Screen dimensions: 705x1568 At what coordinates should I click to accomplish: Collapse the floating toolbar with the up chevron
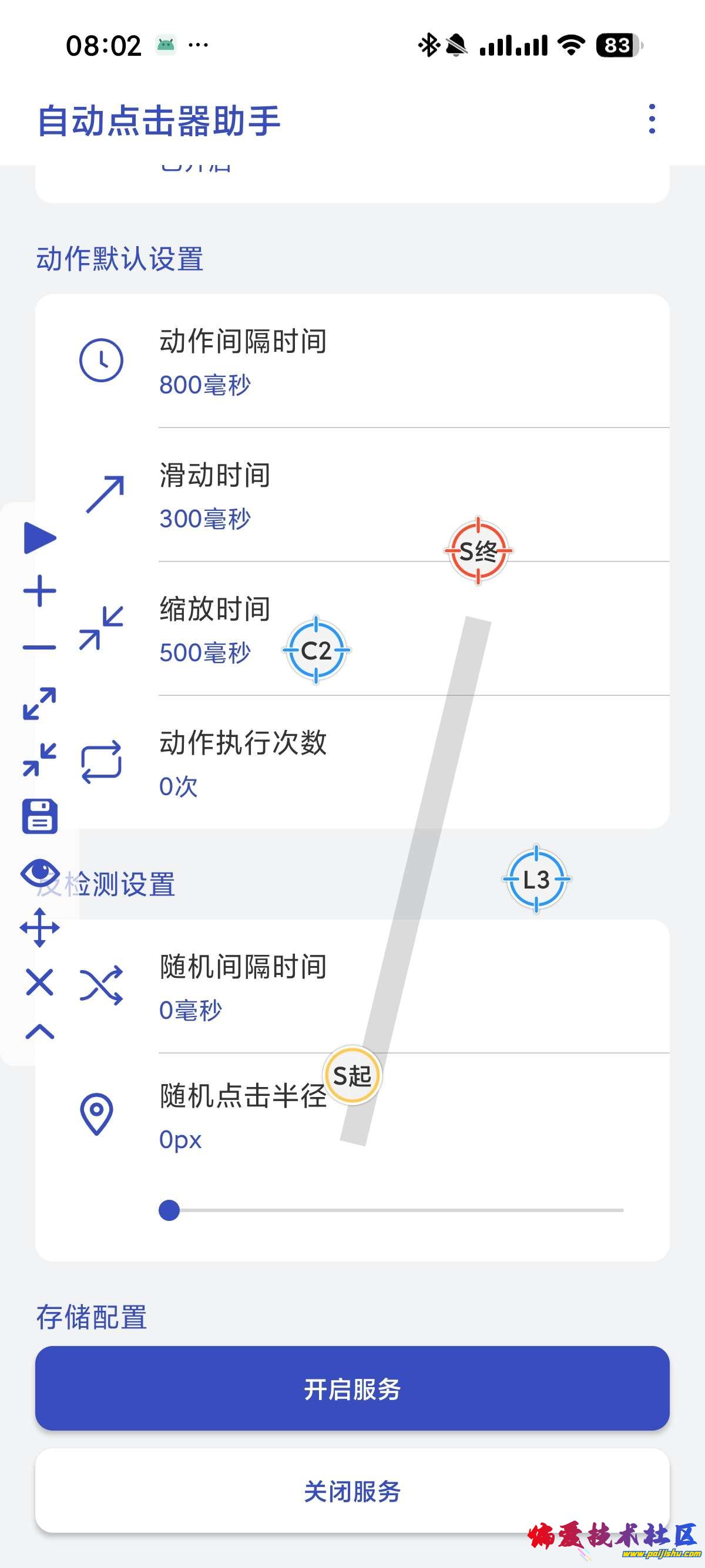pyautogui.click(x=39, y=1032)
